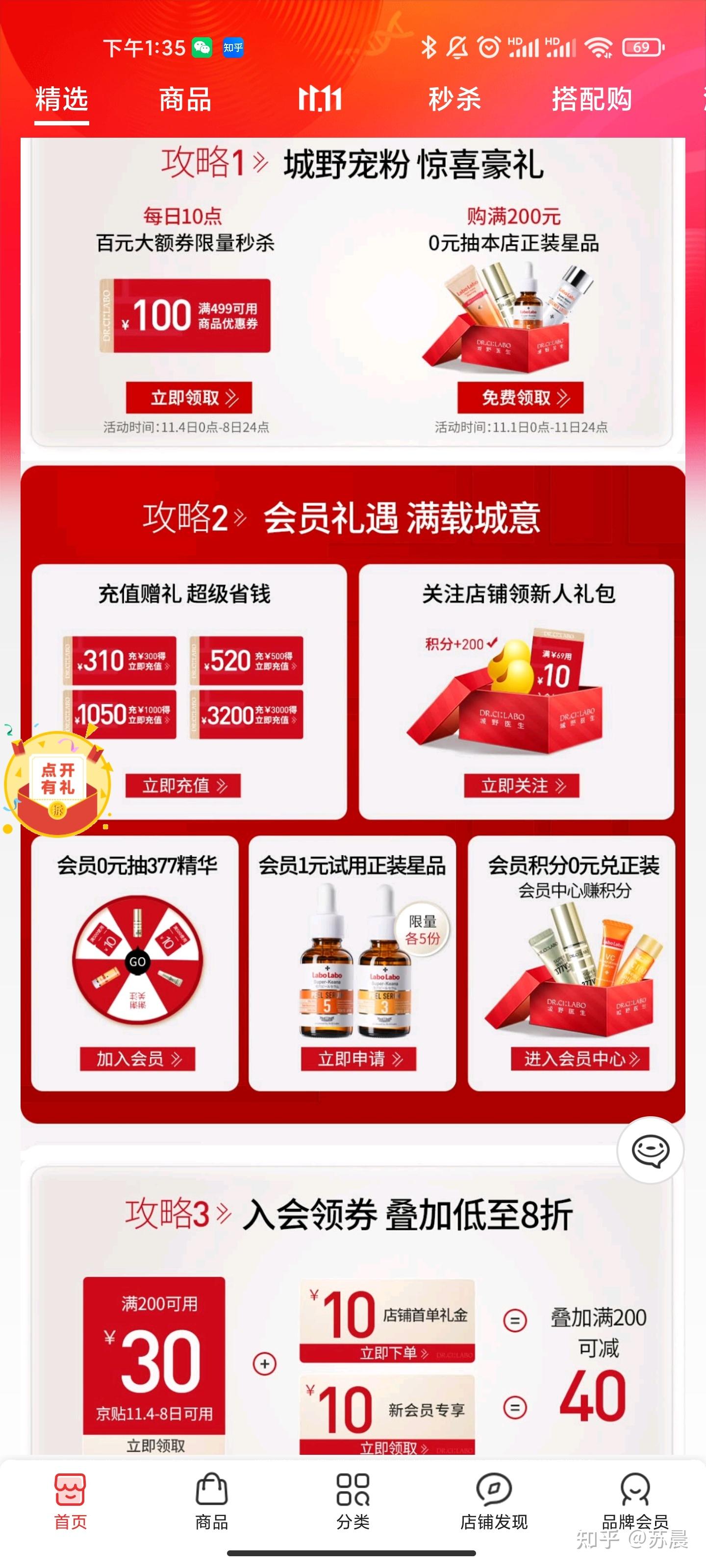Viewport: 706px width, 1568px height.
Task: Open the 搭配购 tab
Action: (x=591, y=99)
